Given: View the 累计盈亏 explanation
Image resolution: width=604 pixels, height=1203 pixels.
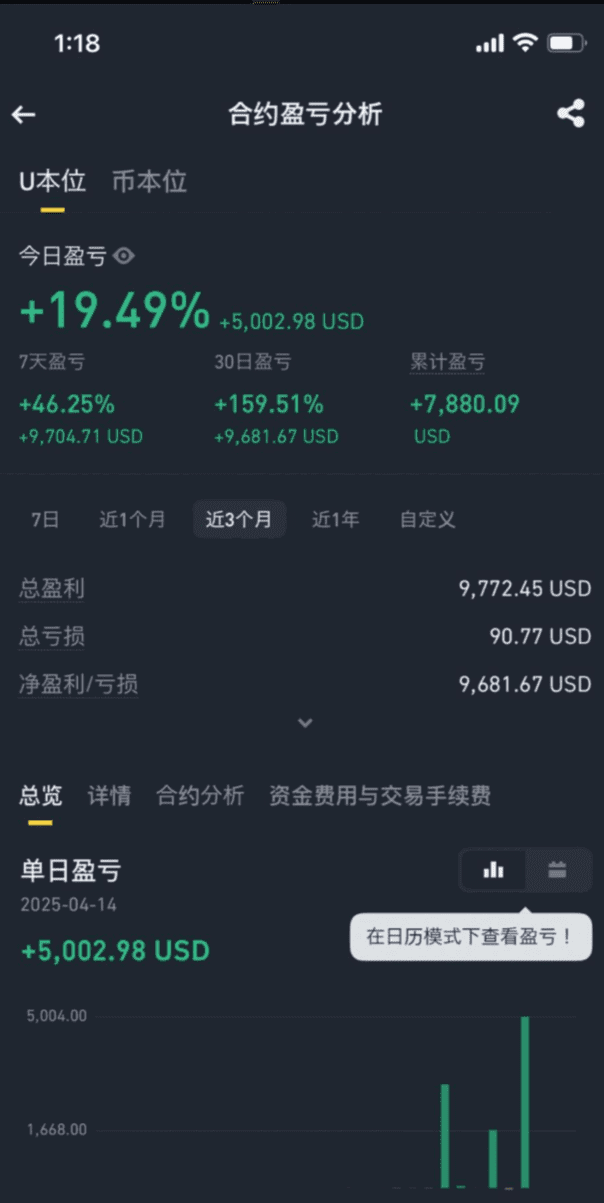Looking at the screenshot, I should (x=447, y=362).
